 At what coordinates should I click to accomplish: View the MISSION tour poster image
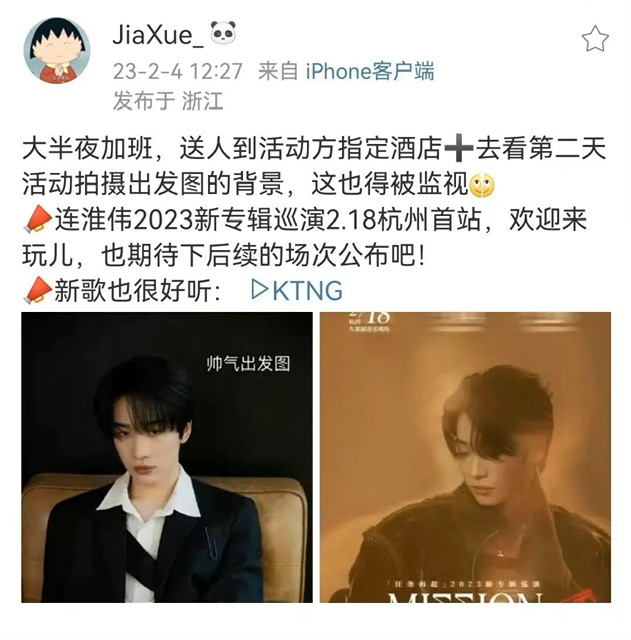[x=465, y=457]
